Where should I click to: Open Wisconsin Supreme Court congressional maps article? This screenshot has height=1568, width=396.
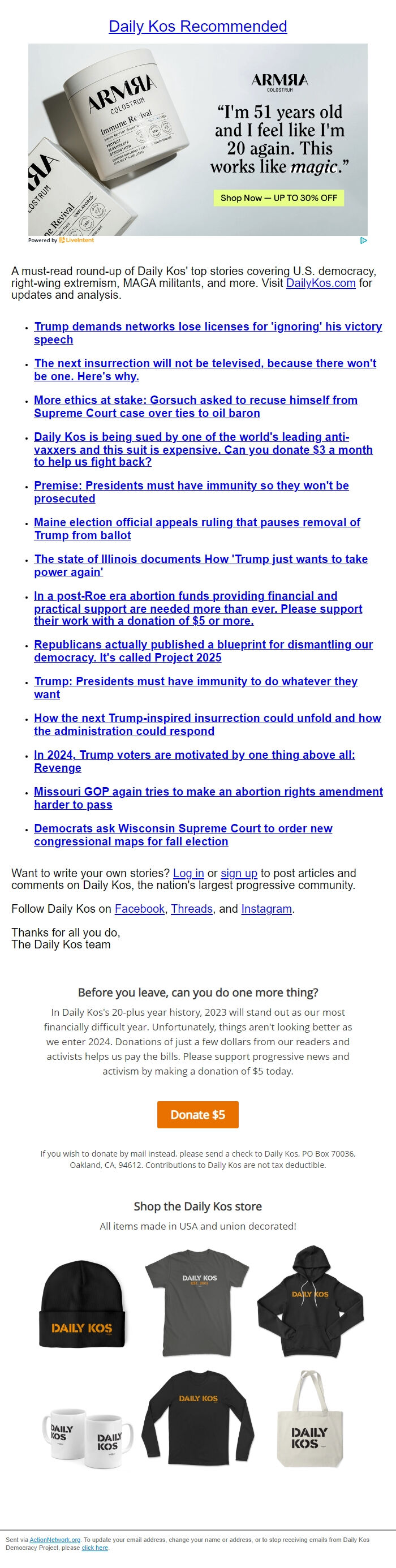pyautogui.click(x=183, y=828)
